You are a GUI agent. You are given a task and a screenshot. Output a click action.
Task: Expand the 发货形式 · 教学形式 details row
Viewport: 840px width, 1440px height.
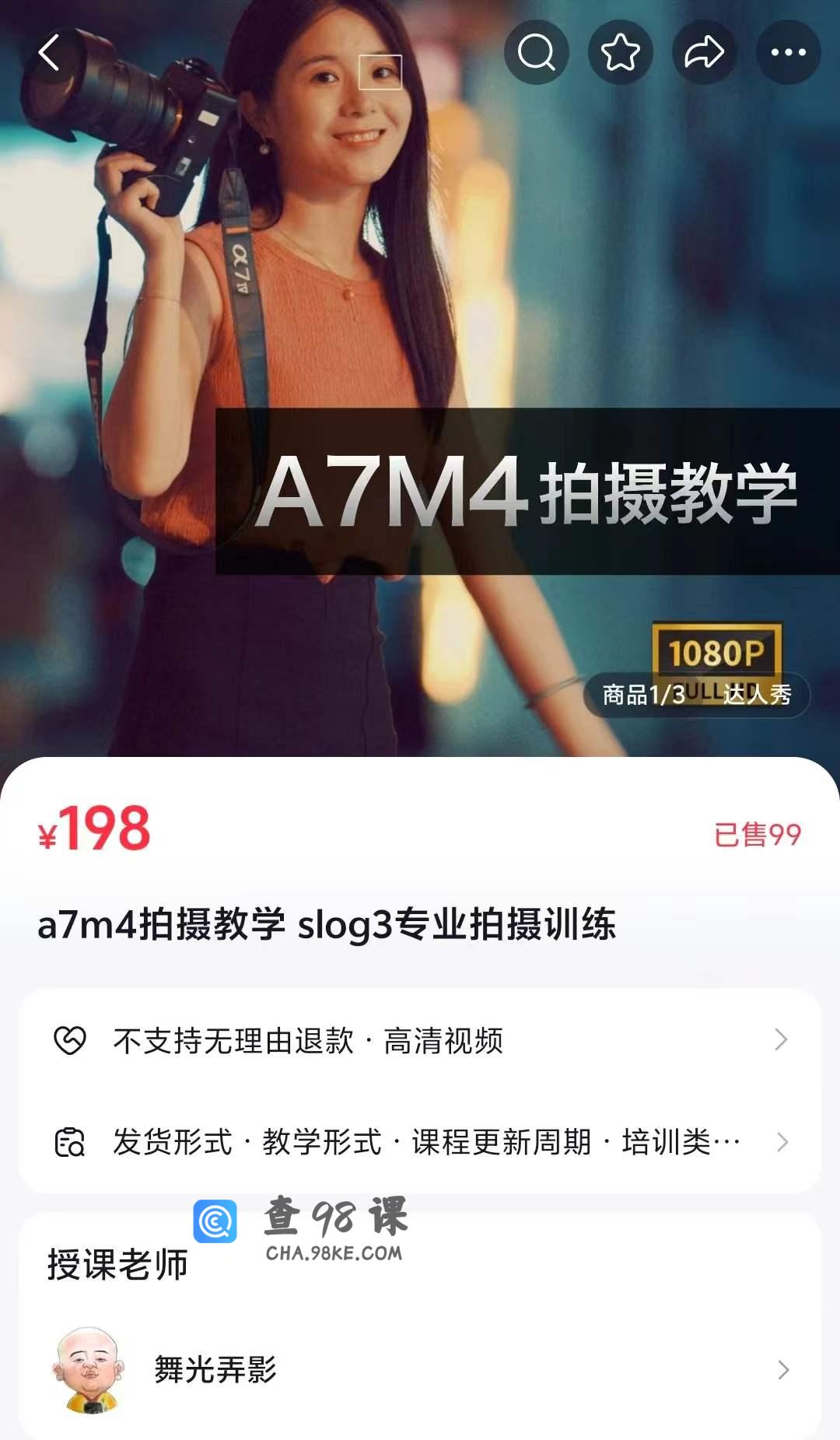pyautogui.click(x=420, y=1142)
